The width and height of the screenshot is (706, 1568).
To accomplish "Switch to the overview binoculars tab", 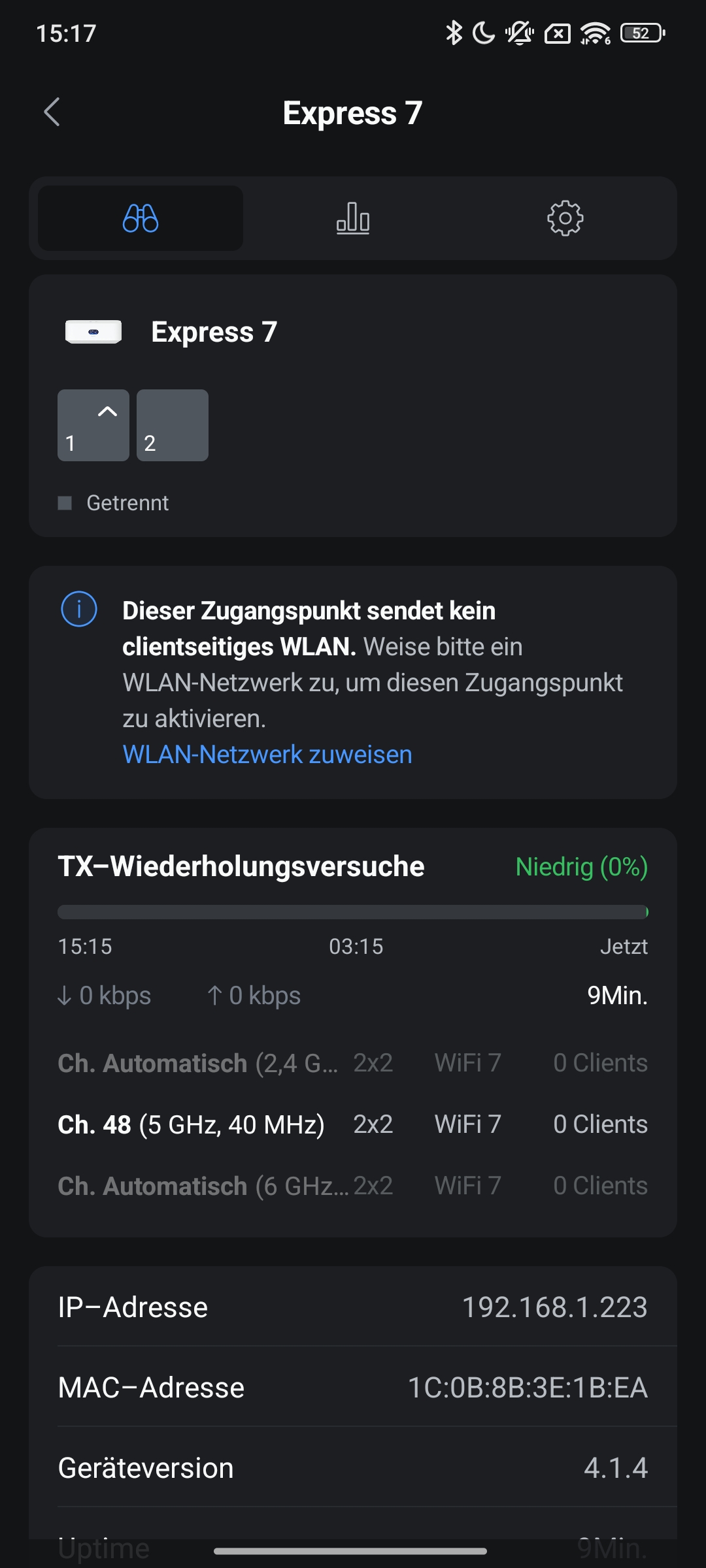I will (141, 218).
